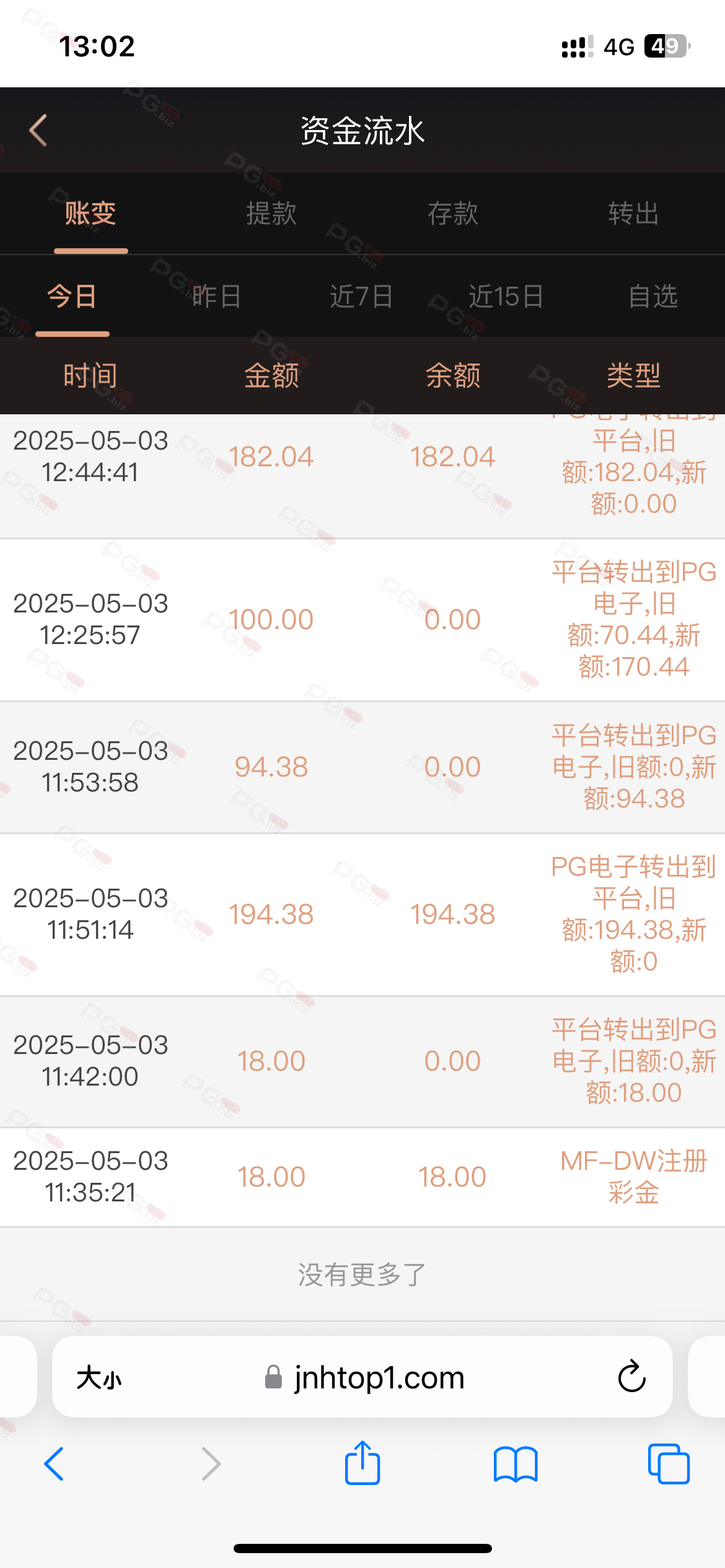Open the 大小 page settings in Safari

(99, 1378)
